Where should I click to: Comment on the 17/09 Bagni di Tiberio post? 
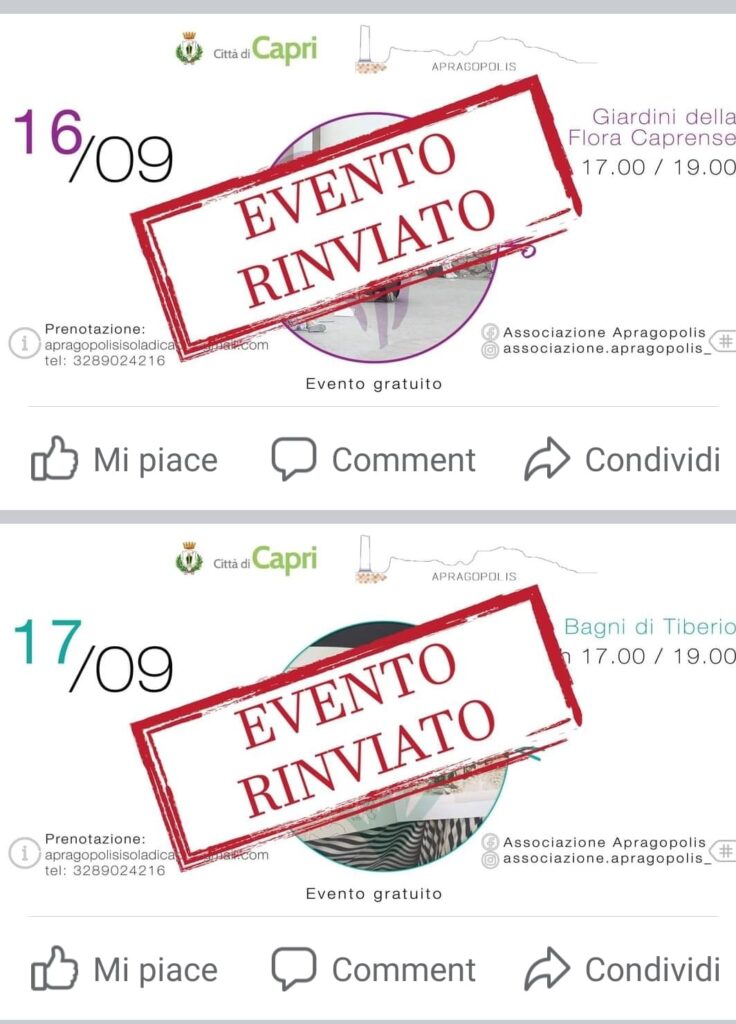(x=373, y=969)
